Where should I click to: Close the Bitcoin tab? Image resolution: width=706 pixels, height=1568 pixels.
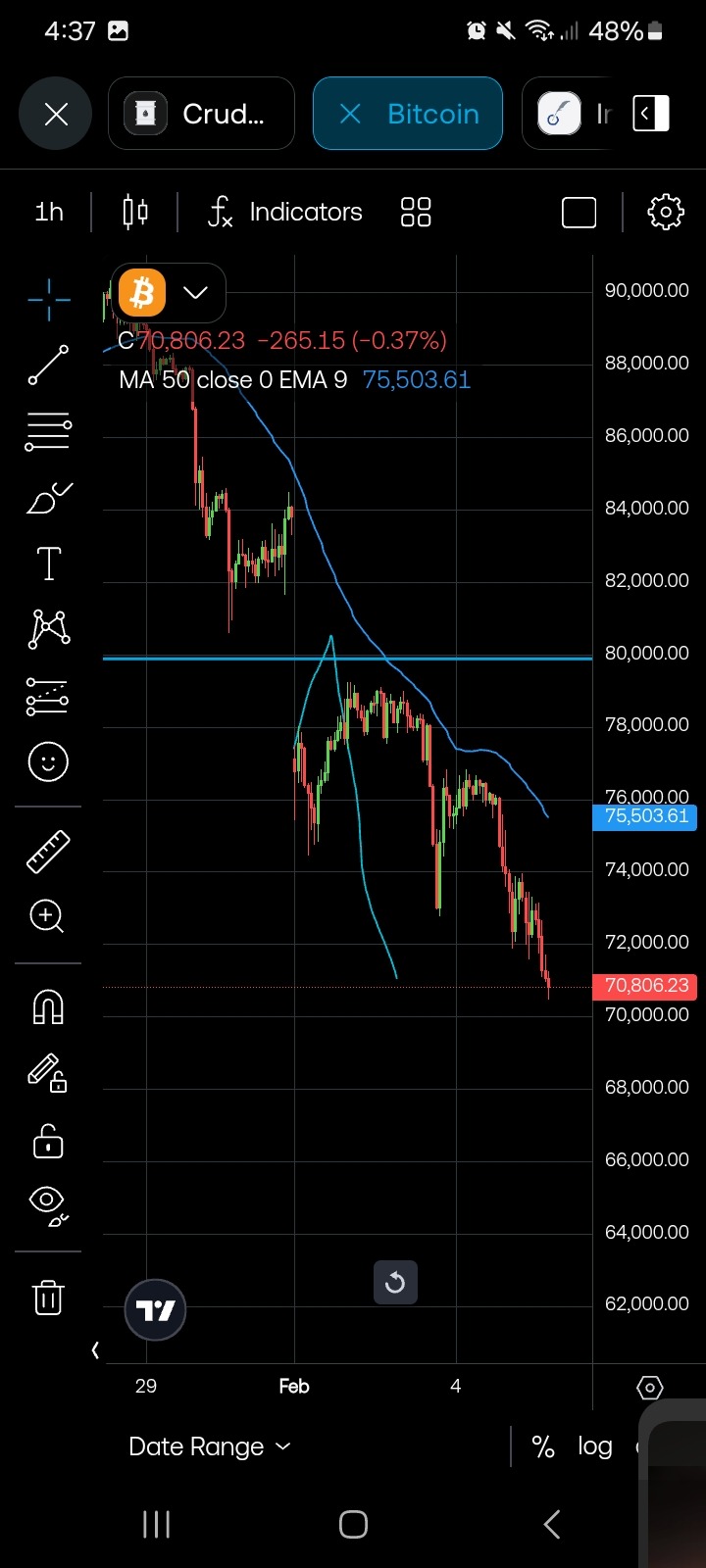350,115
